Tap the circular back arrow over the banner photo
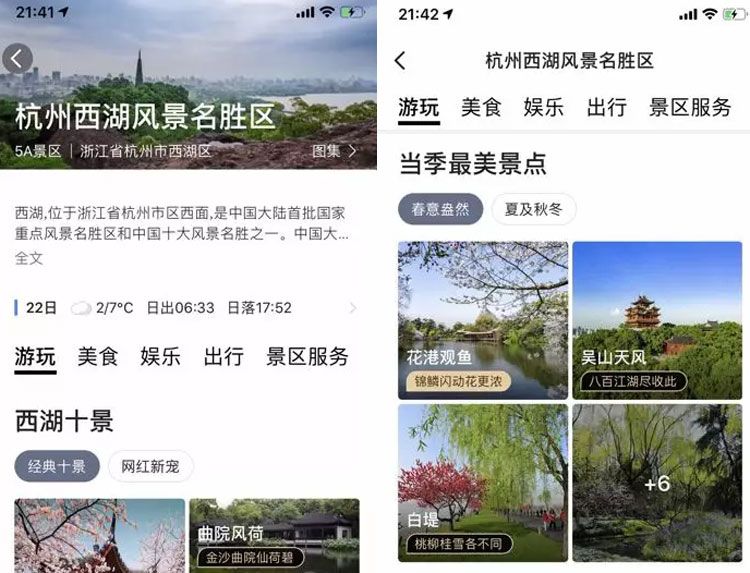 tap(16, 58)
